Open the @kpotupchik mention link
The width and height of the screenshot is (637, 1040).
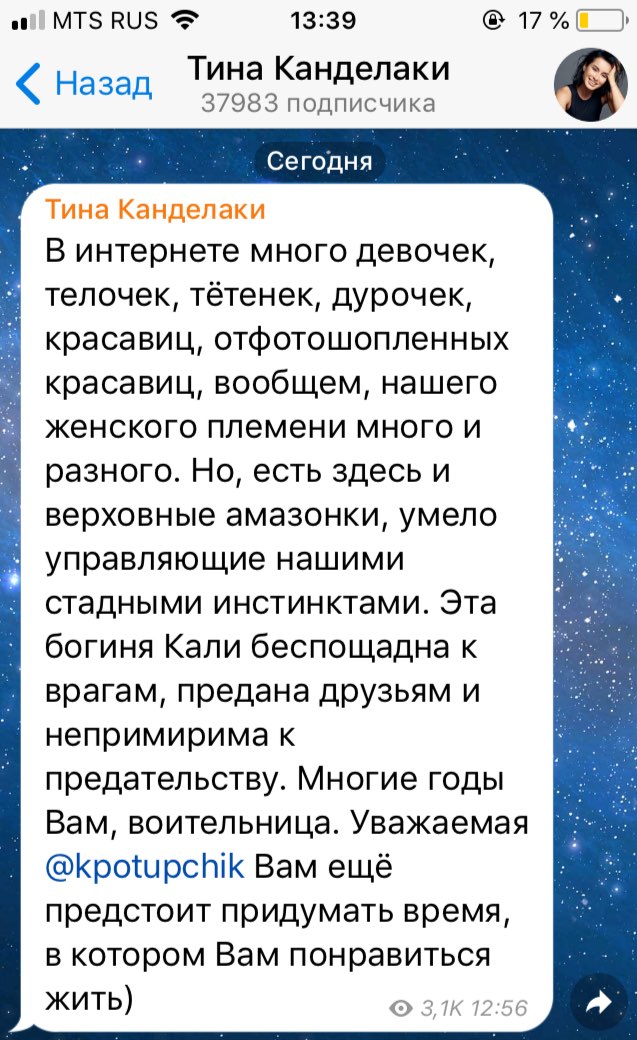146,866
